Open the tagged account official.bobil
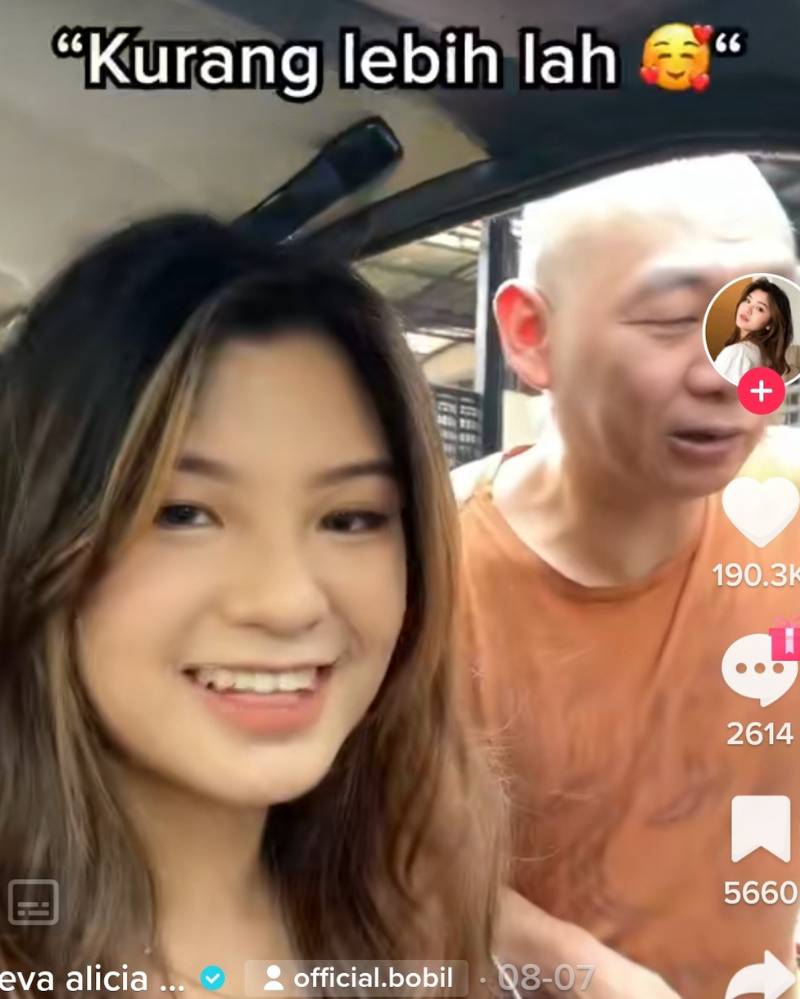800x999 pixels. [355, 977]
